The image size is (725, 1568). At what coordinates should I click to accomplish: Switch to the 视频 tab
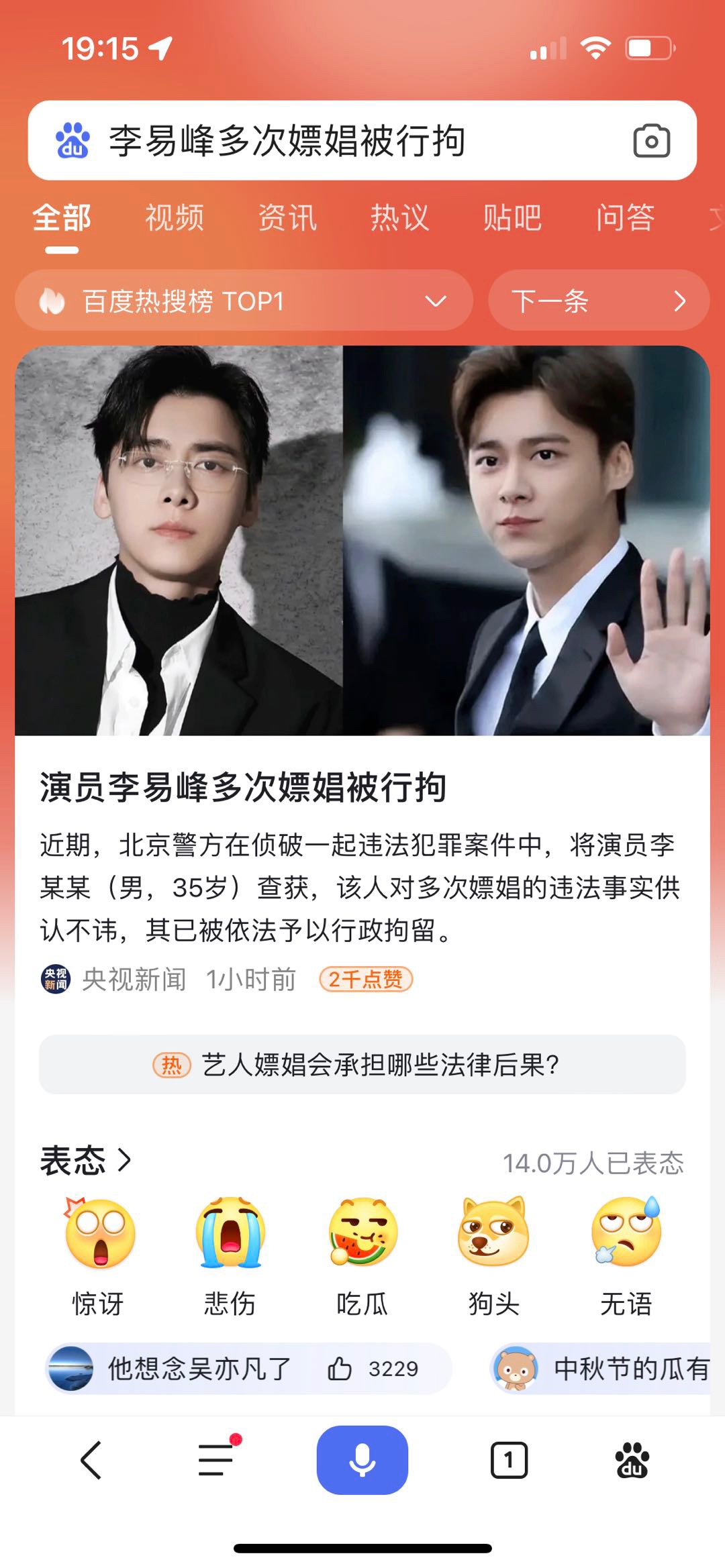point(175,218)
